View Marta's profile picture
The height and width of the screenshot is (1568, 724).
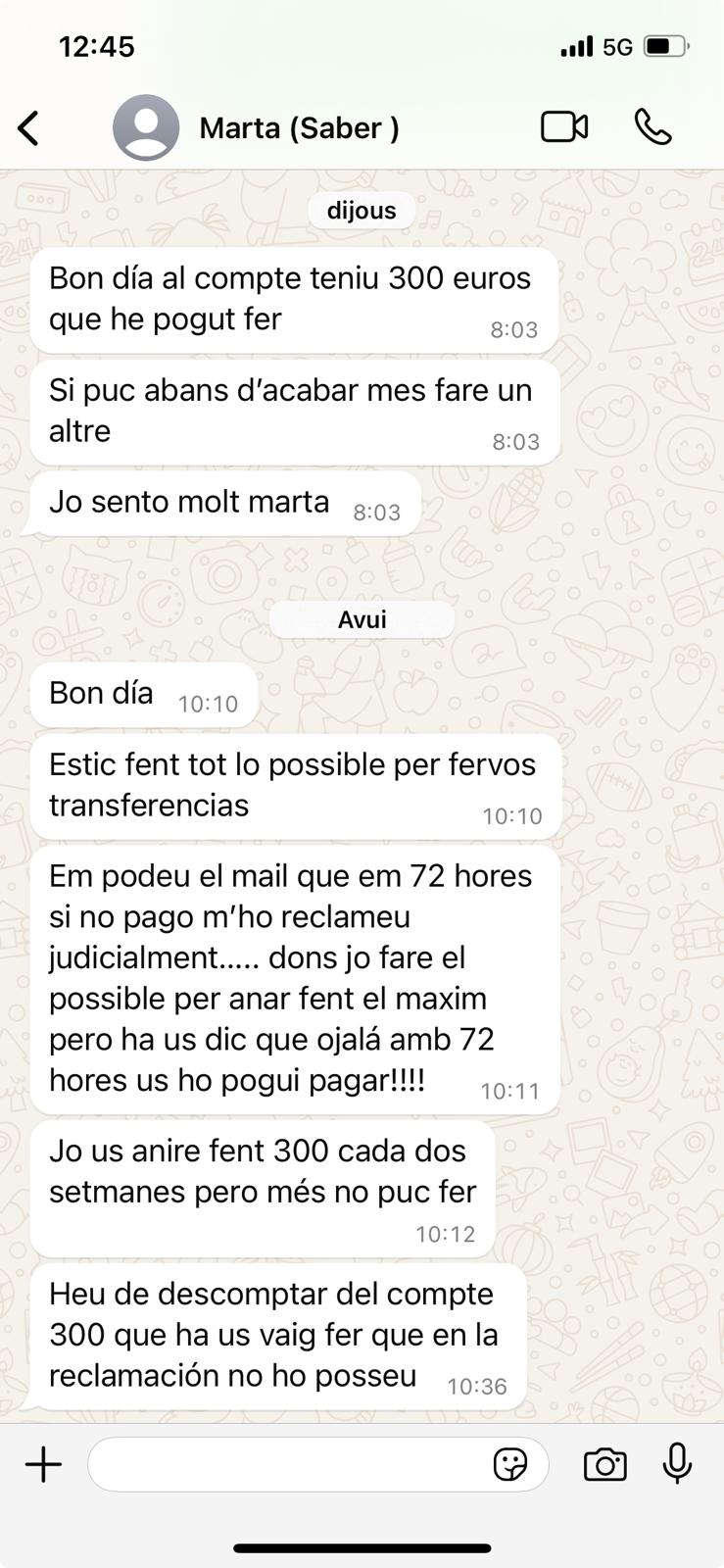[146, 127]
